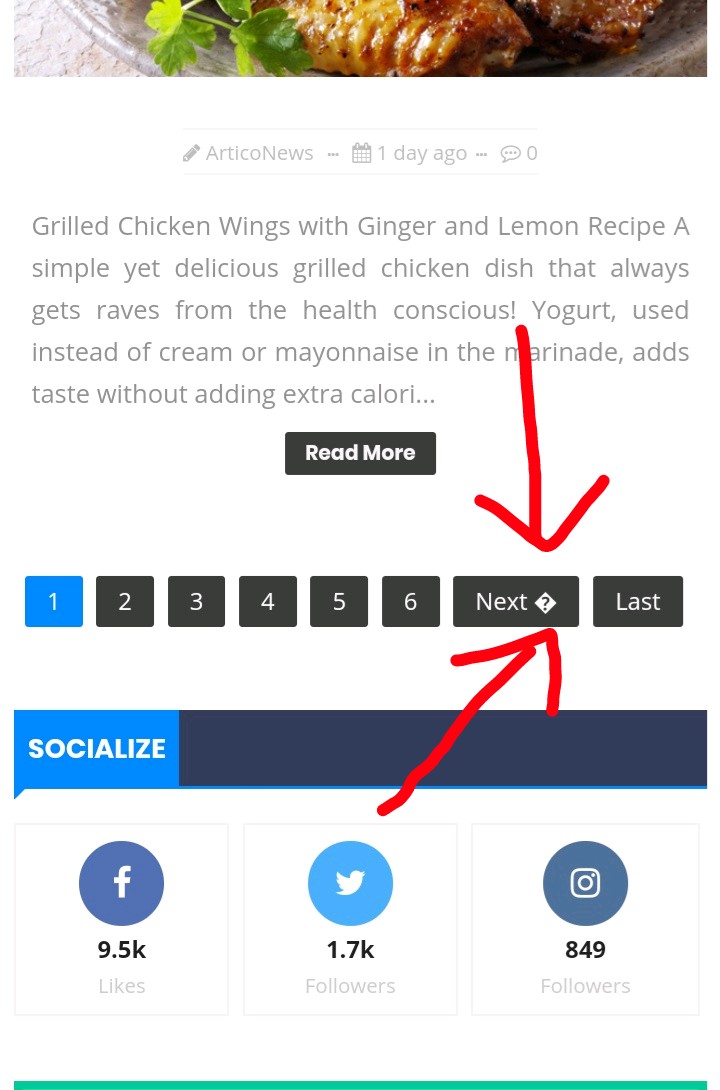Open the Facebook Likes card
This screenshot has width=720, height=1090.
[121, 918]
